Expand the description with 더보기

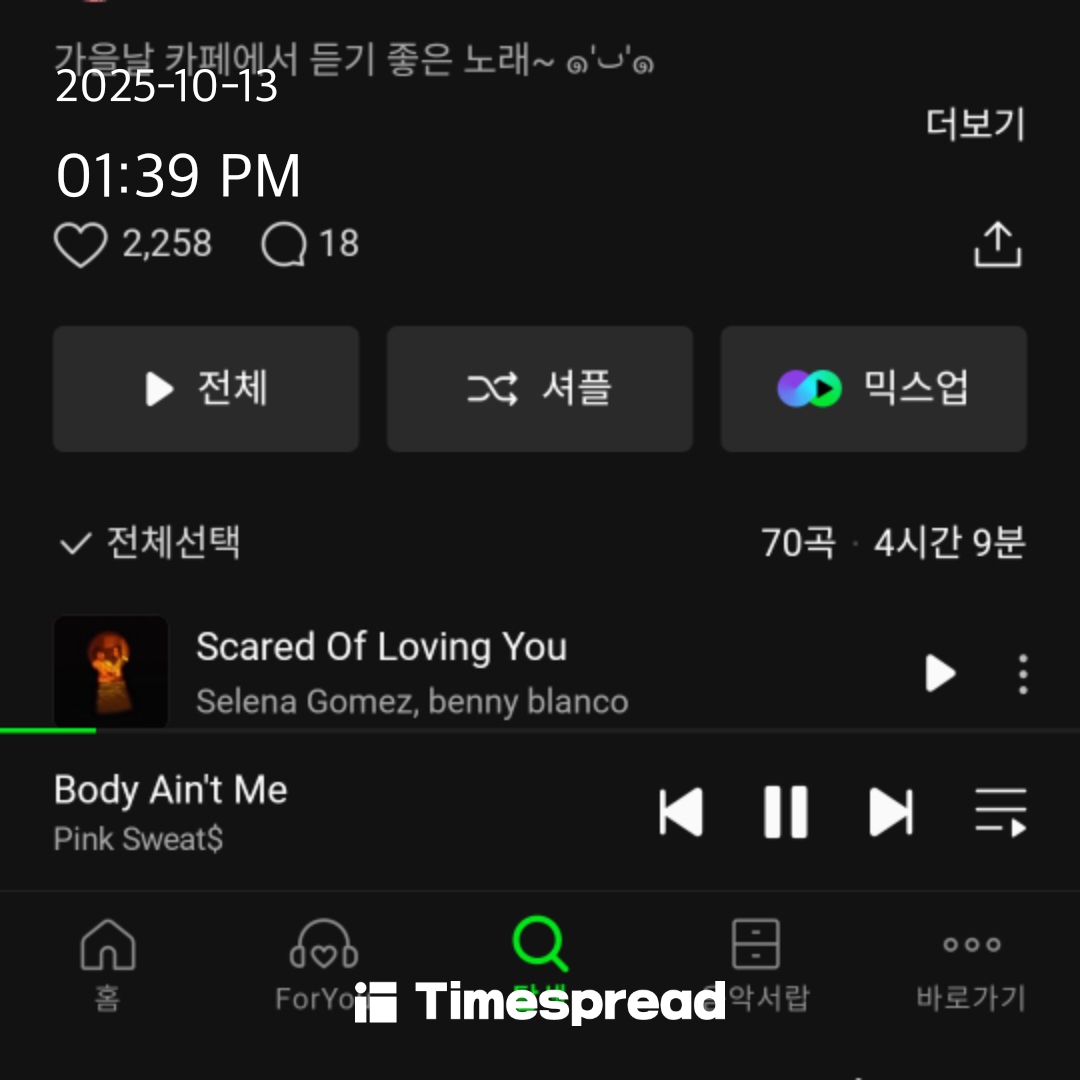click(974, 125)
